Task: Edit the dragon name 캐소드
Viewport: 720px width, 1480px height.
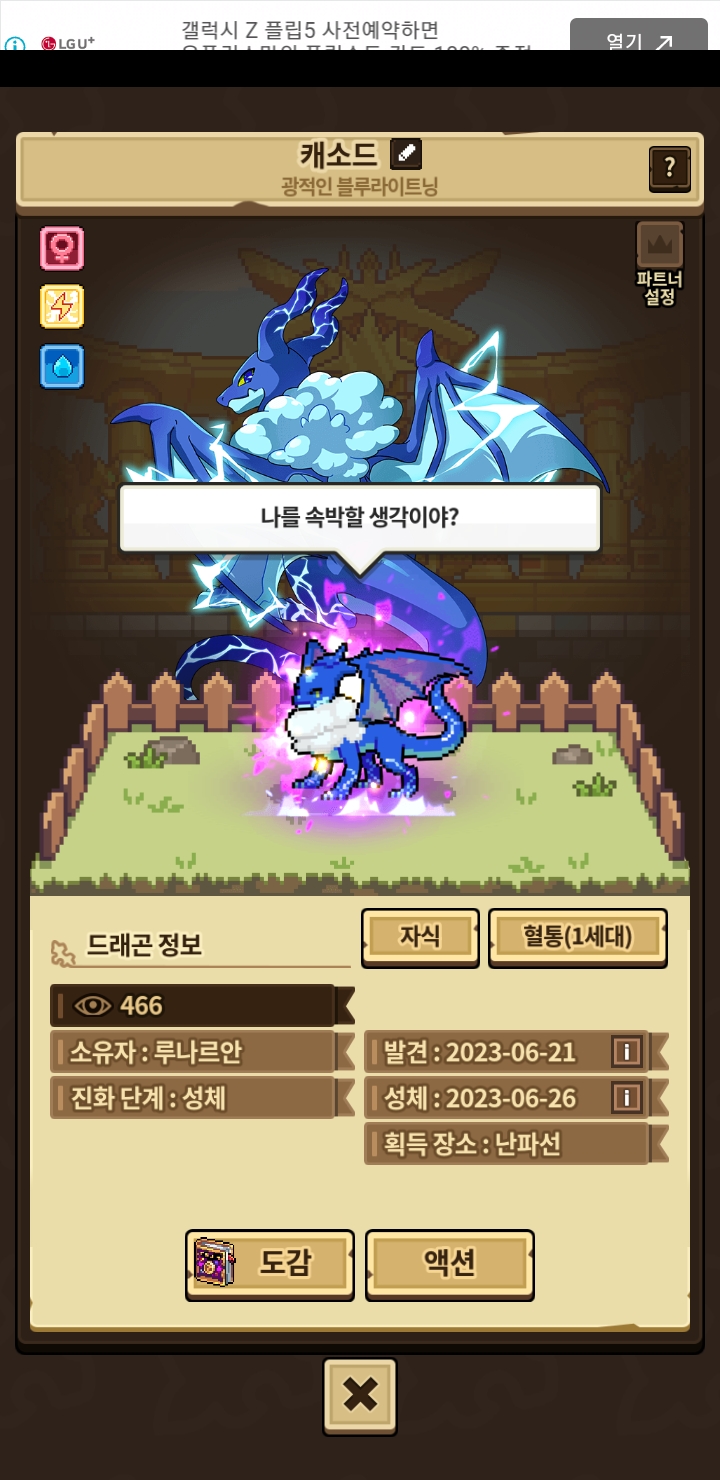Action: click(x=406, y=153)
